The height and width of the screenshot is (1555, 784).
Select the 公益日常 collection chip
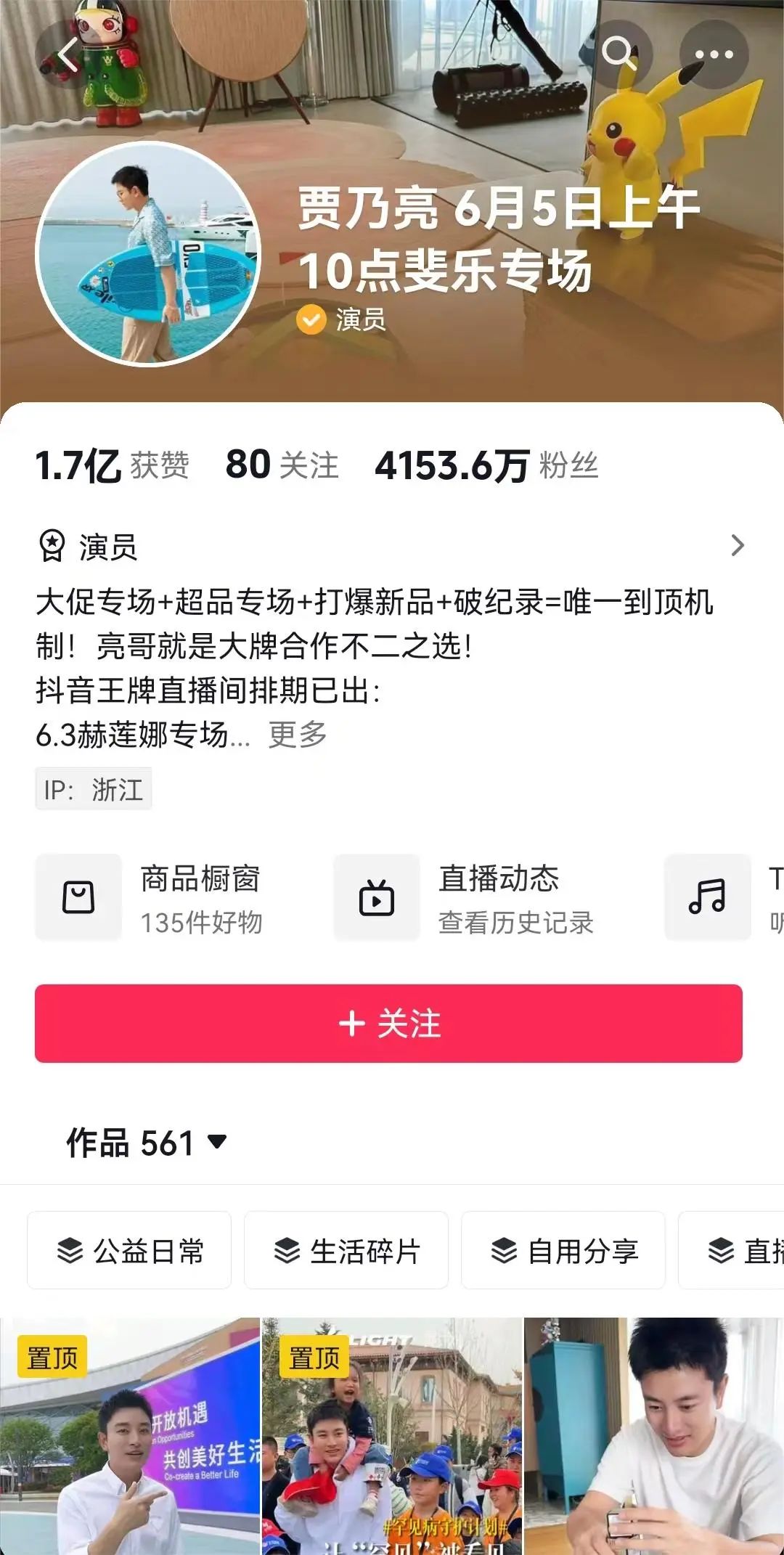129,1251
